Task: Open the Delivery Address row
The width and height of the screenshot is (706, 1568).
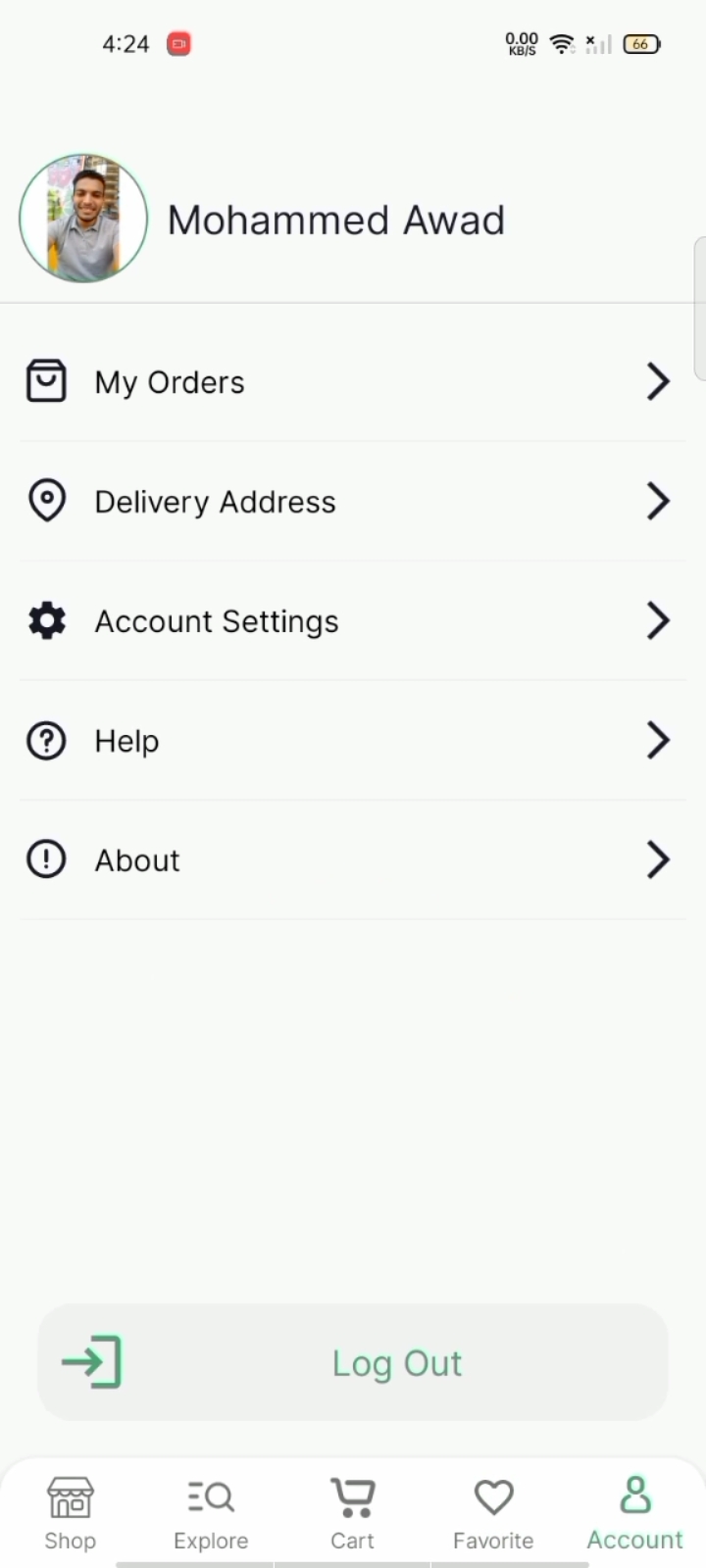Action: pos(353,501)
